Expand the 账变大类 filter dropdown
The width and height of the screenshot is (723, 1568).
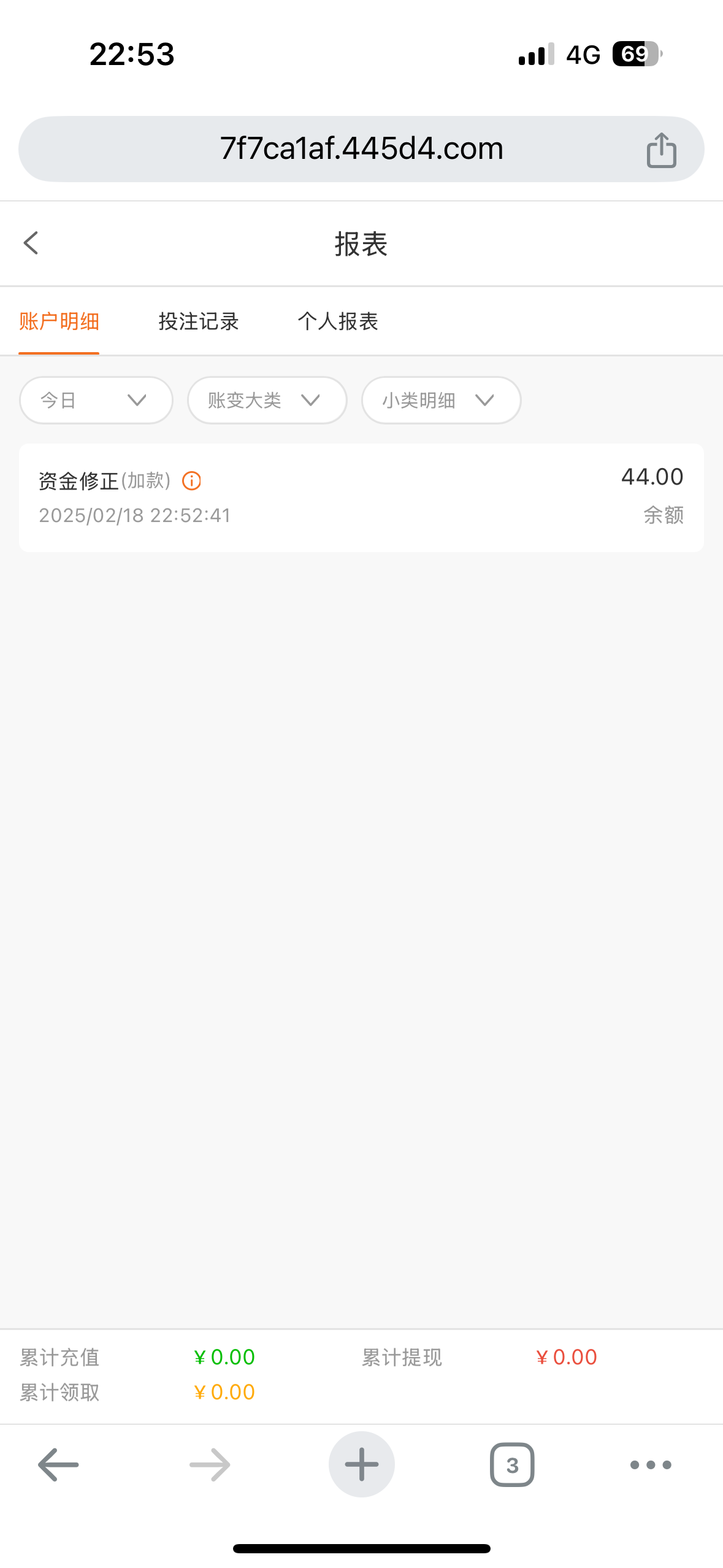click(267, 400)
